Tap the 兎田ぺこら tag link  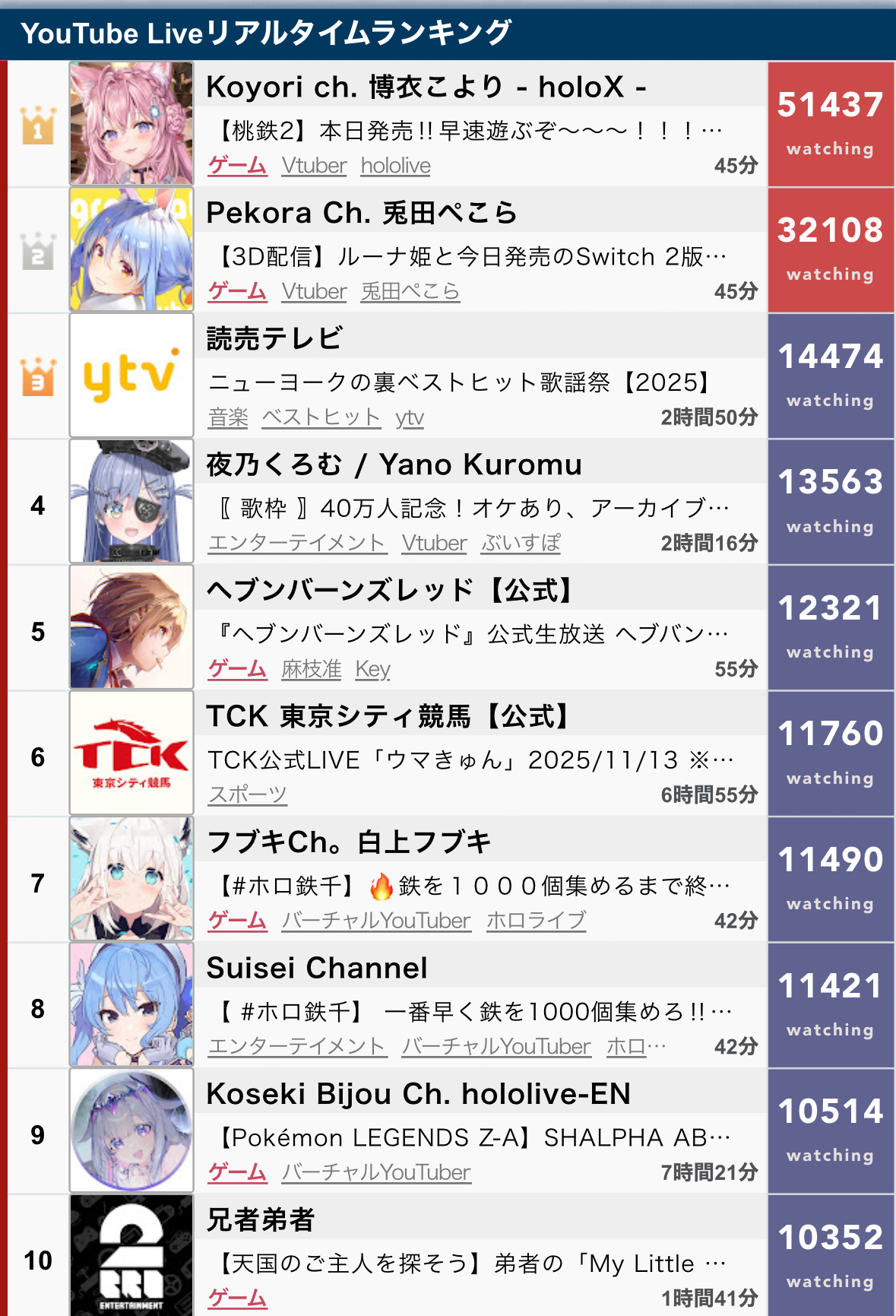pyautogui.click(x=410, y=292)
